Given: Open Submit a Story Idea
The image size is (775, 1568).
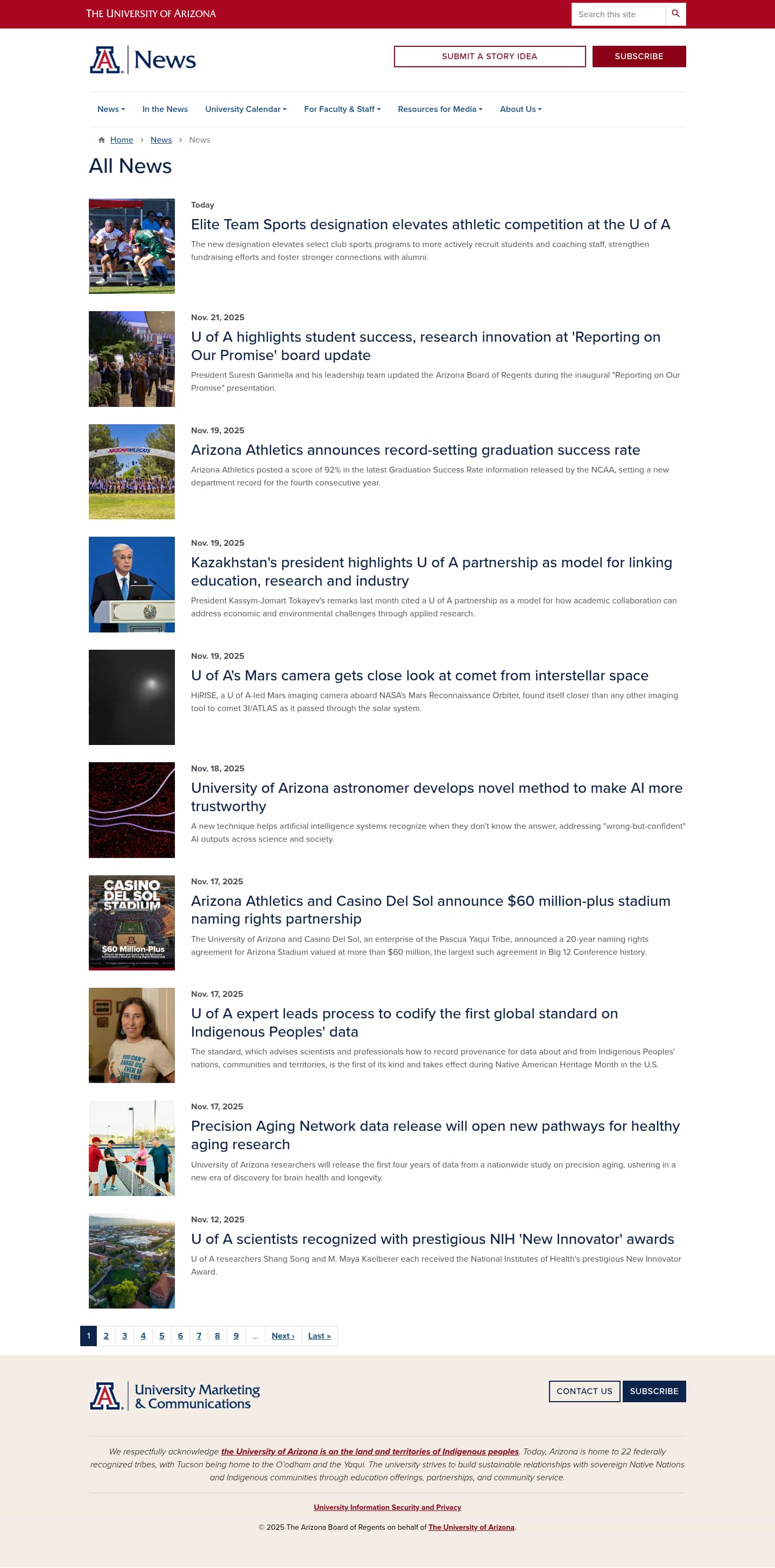Looking at the screenshot, I should click(x=489, y=57).
